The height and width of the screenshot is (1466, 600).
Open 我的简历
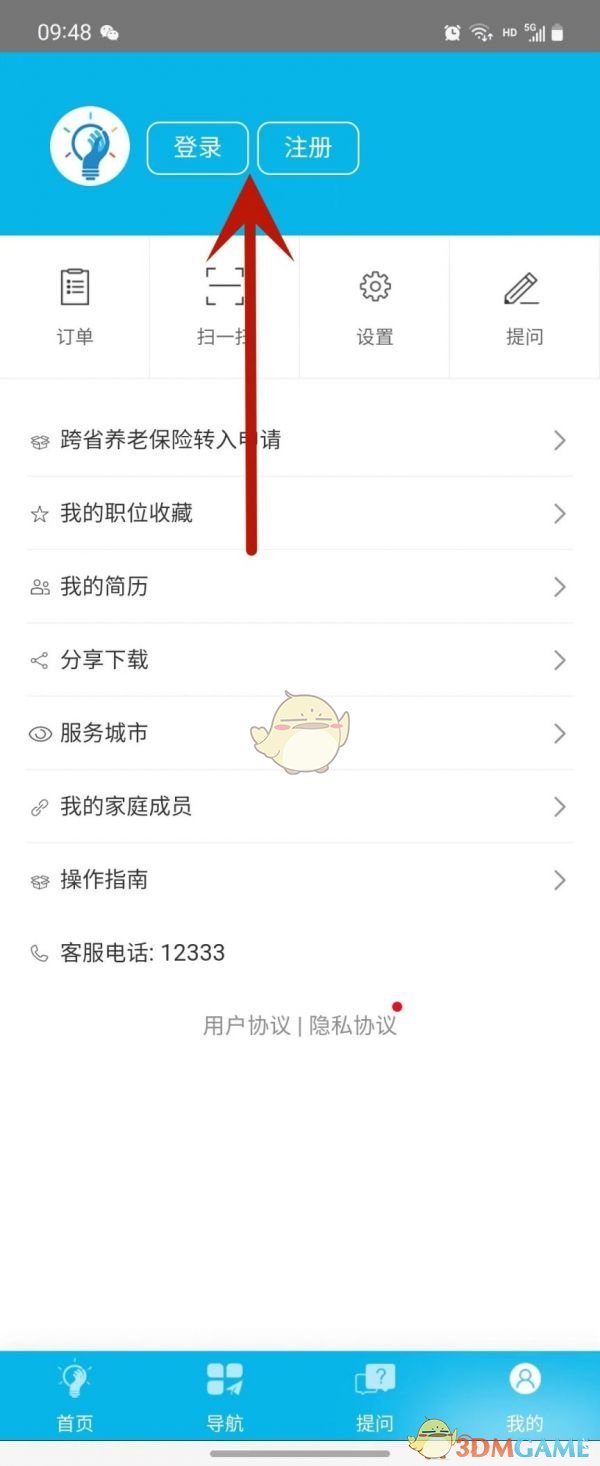point(300,587)
